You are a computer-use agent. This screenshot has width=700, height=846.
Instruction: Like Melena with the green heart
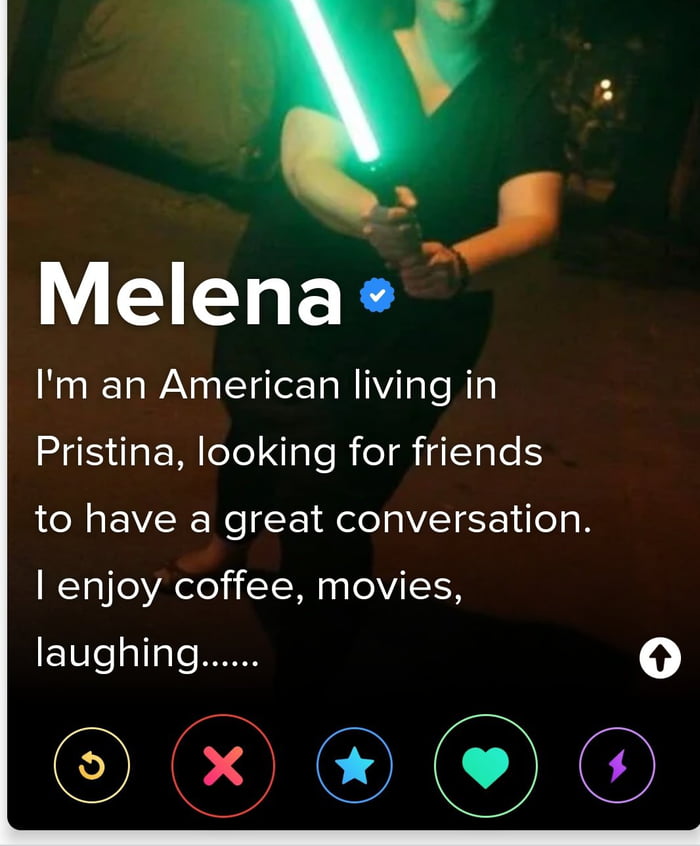pos(486,766)
